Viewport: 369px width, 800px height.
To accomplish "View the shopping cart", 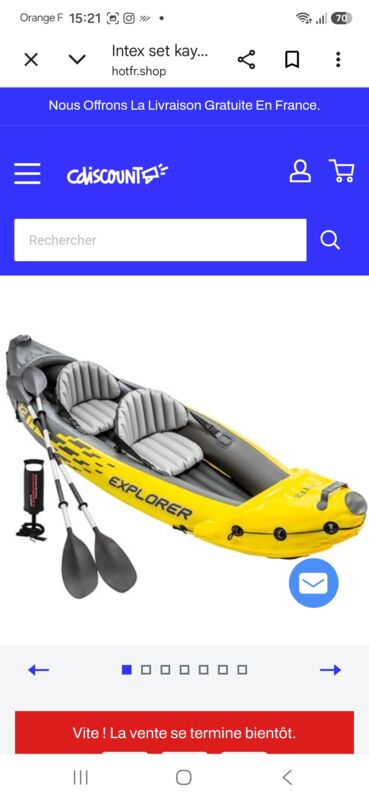I will (x=342, y=171).
